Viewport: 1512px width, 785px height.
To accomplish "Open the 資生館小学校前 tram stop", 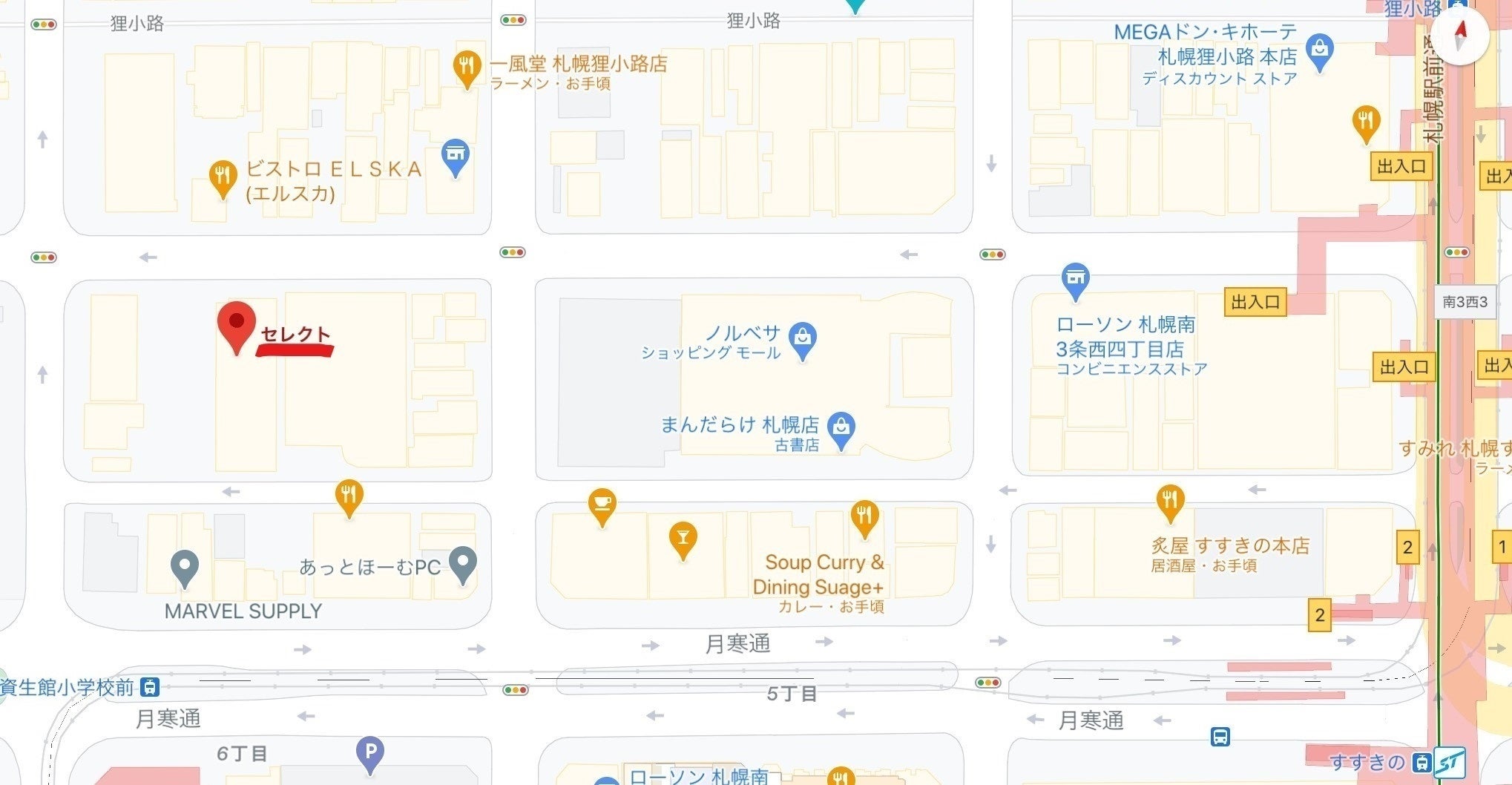I will click(150, 687).
